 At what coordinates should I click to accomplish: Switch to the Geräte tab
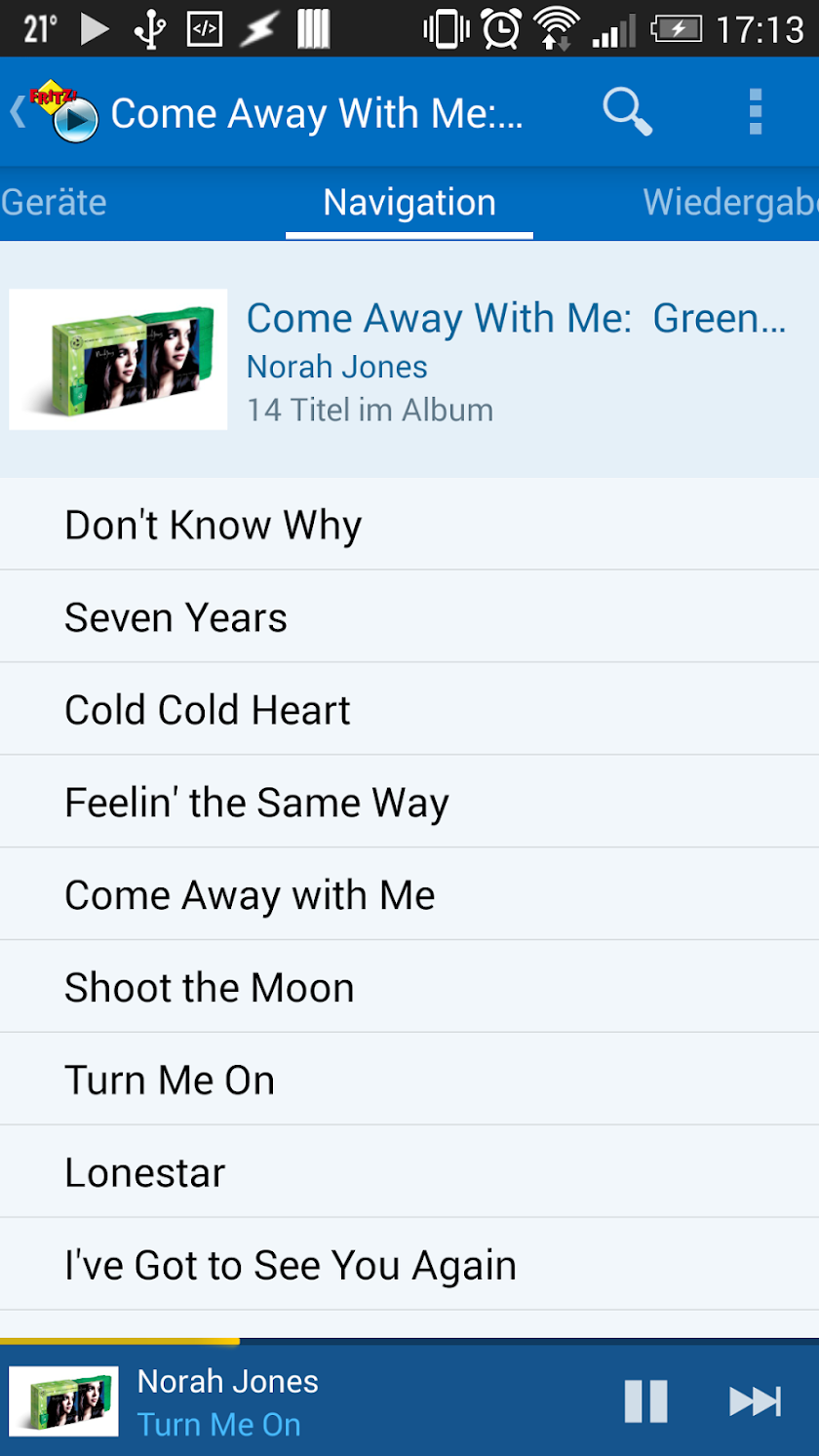(55, 203)
